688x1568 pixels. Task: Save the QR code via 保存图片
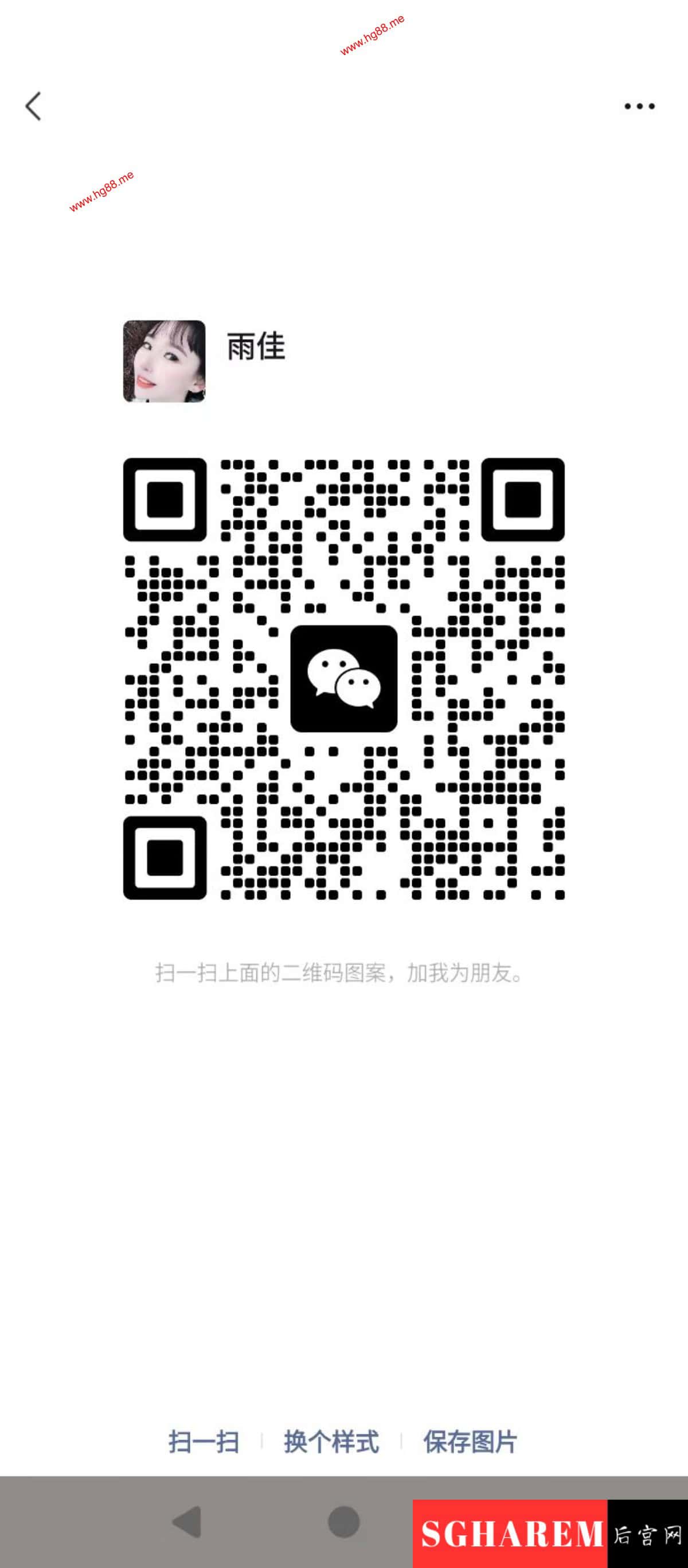click(x=470, y=1442)
